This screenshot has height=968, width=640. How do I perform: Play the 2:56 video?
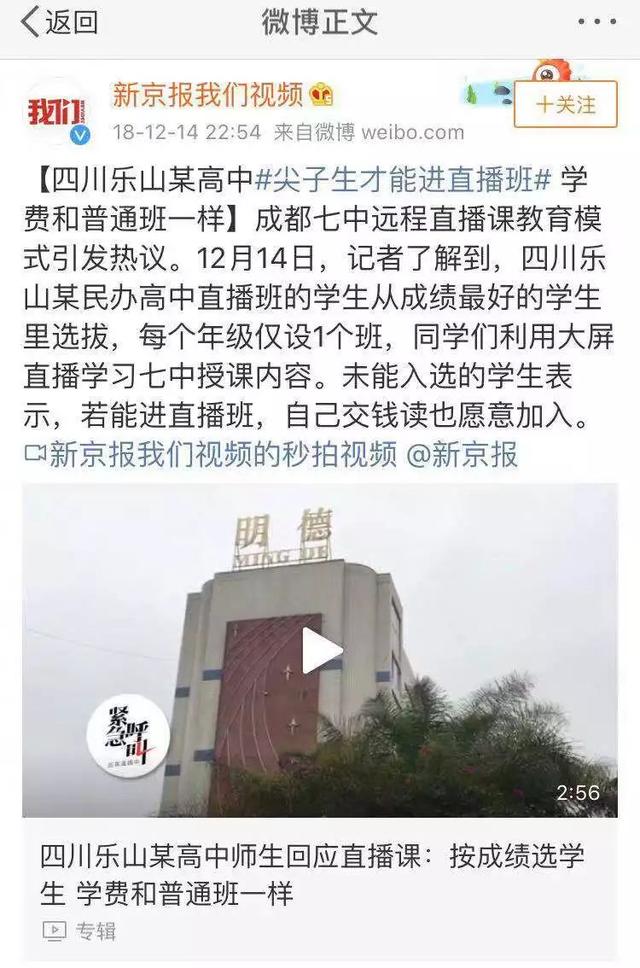320,651
